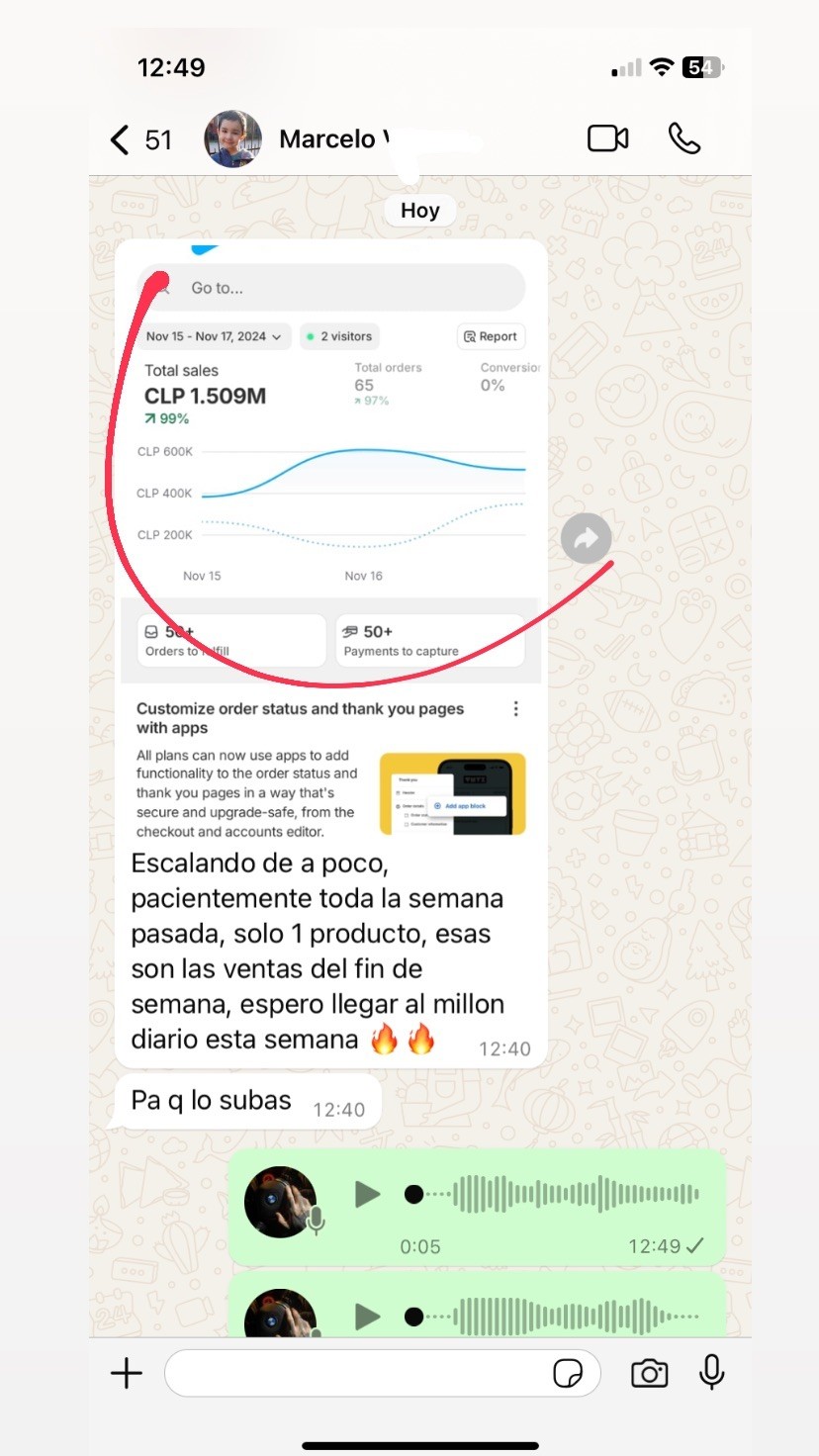The height and width of the screenshot is (1456, 819).
Task: Open the shared sales dashboard image
Action: (x=331, y=539)
